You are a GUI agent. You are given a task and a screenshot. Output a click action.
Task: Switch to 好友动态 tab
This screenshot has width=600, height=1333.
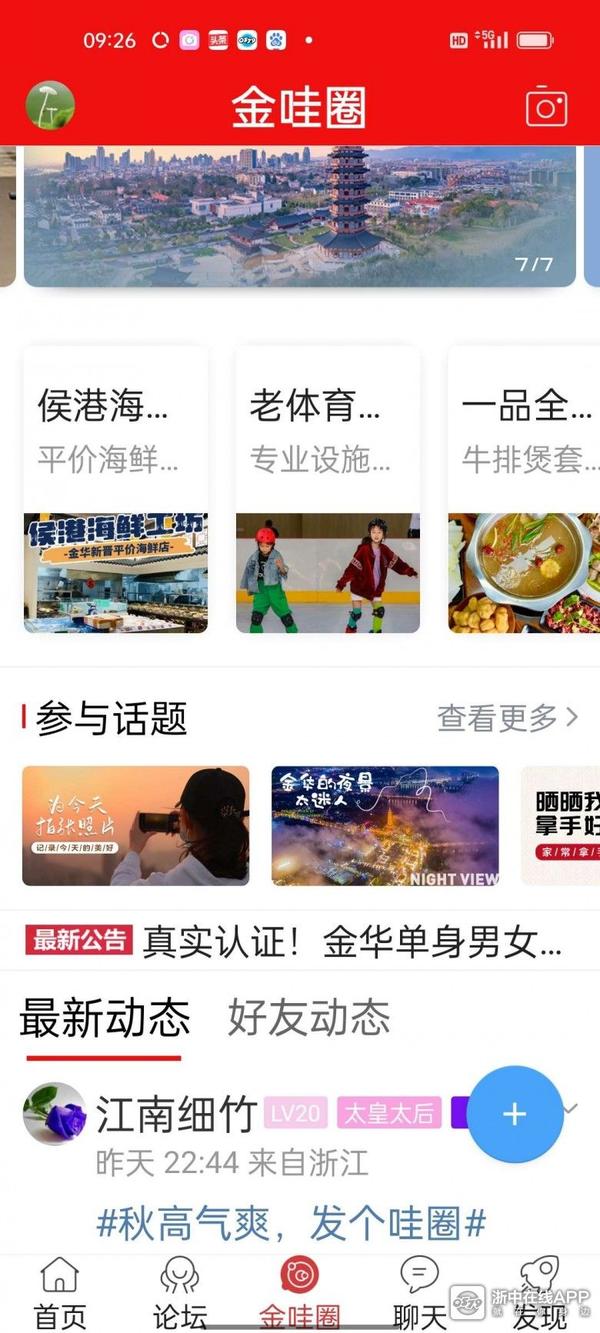(308, 1018)
